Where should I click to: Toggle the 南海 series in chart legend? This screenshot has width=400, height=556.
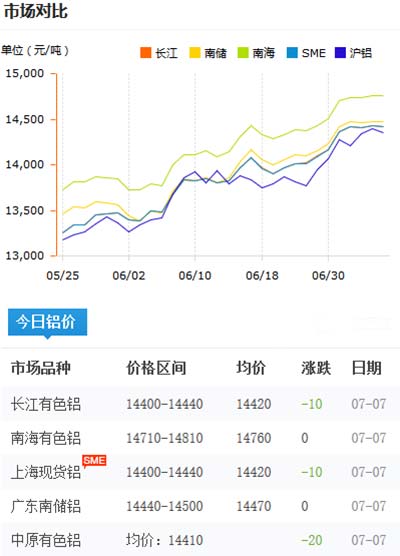(x=256, y=53)
